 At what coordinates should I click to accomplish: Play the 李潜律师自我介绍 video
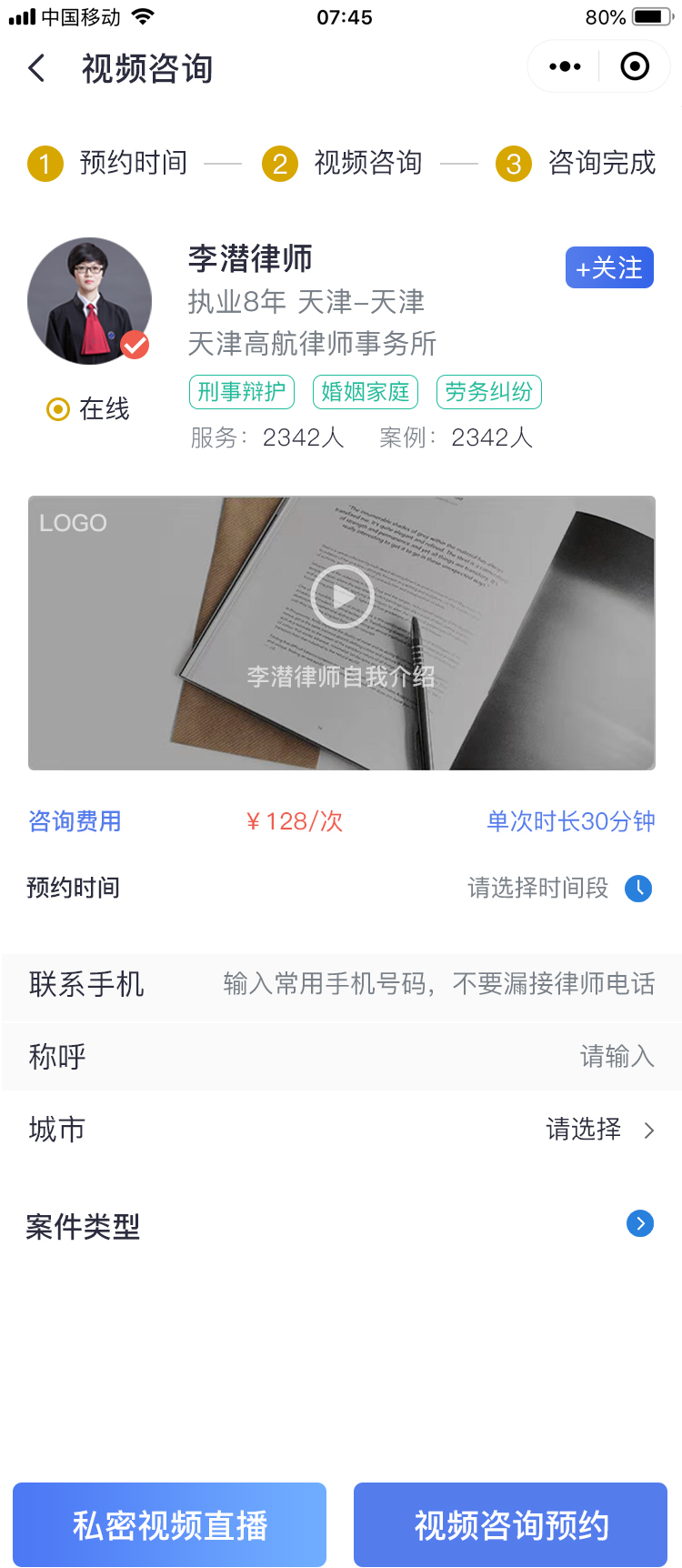click(x=342, y=597)
